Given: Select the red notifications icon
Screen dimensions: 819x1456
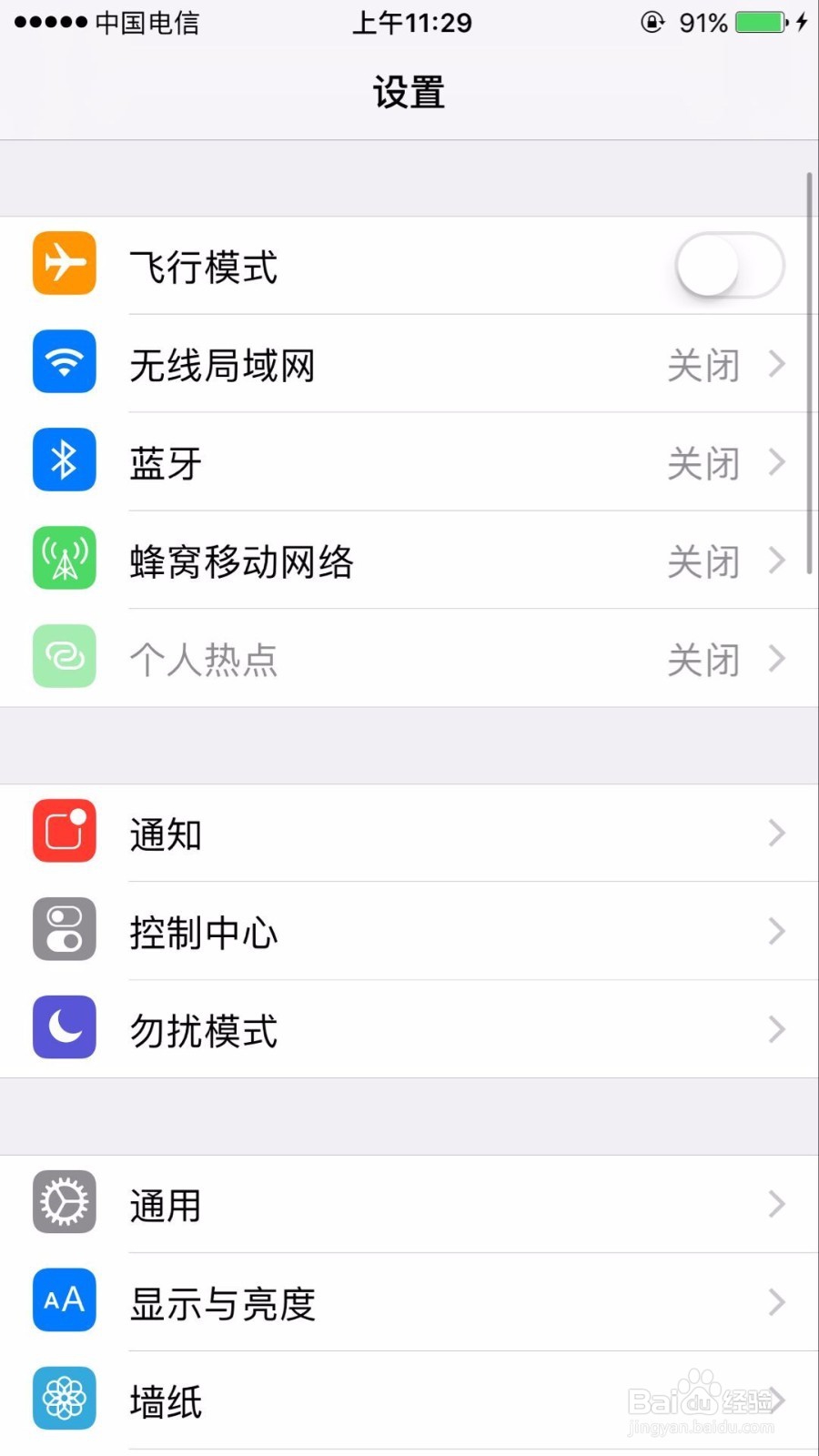Looking at the screenshot, I should [64, 831].
